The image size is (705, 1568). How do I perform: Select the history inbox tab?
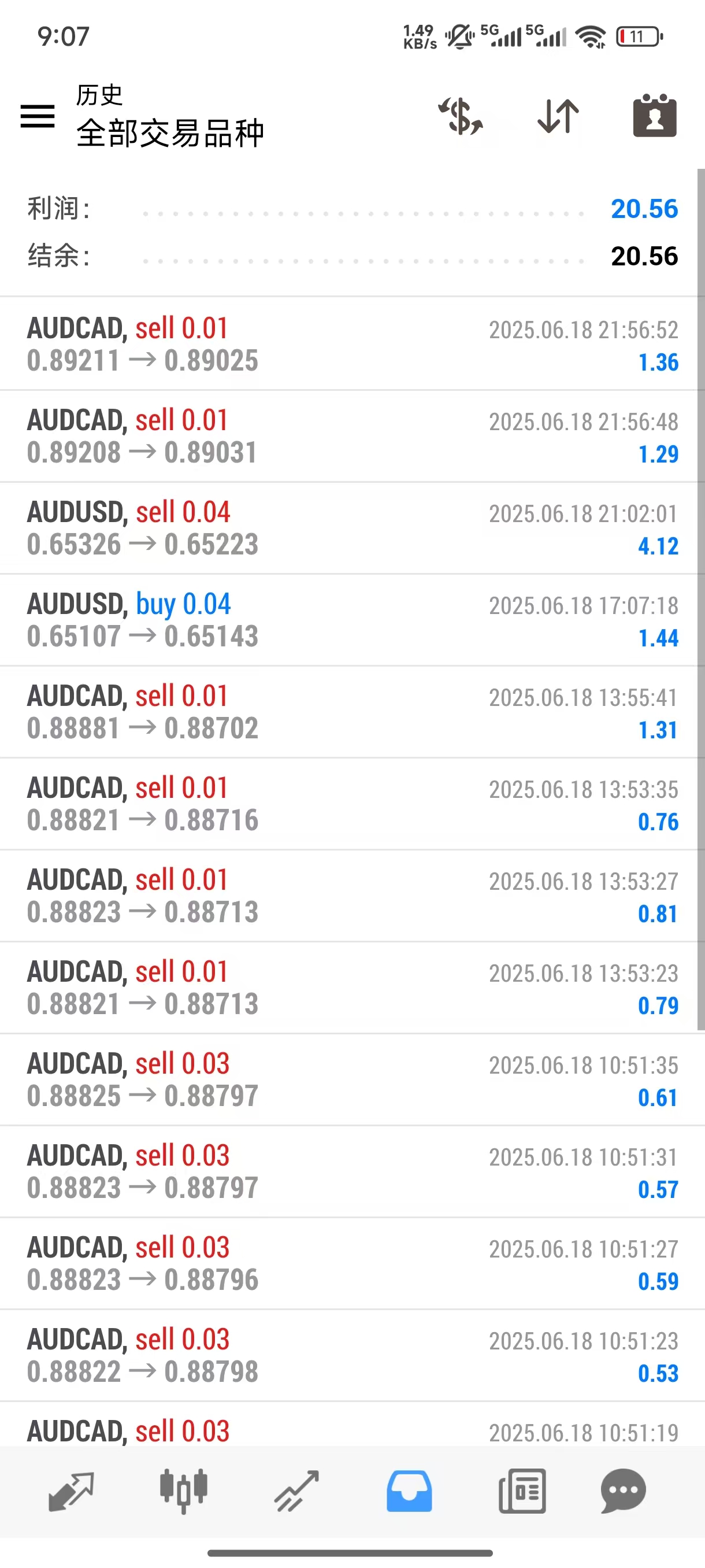pyautogui.click(x=409, y=1491)
